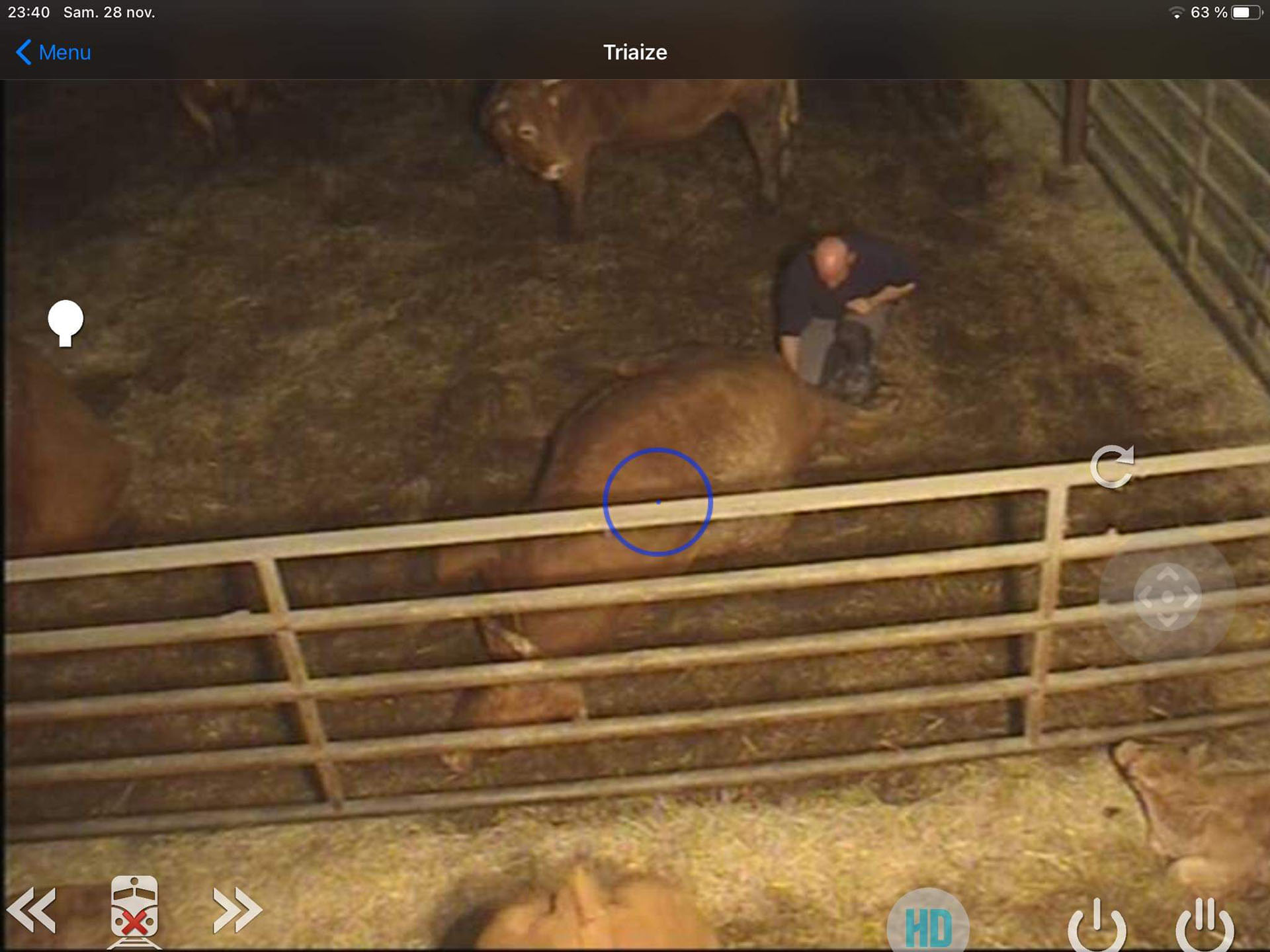Tap the train icon with red cross
The width and height of the screenshot is (1270, 952).
tap(134, 910)
